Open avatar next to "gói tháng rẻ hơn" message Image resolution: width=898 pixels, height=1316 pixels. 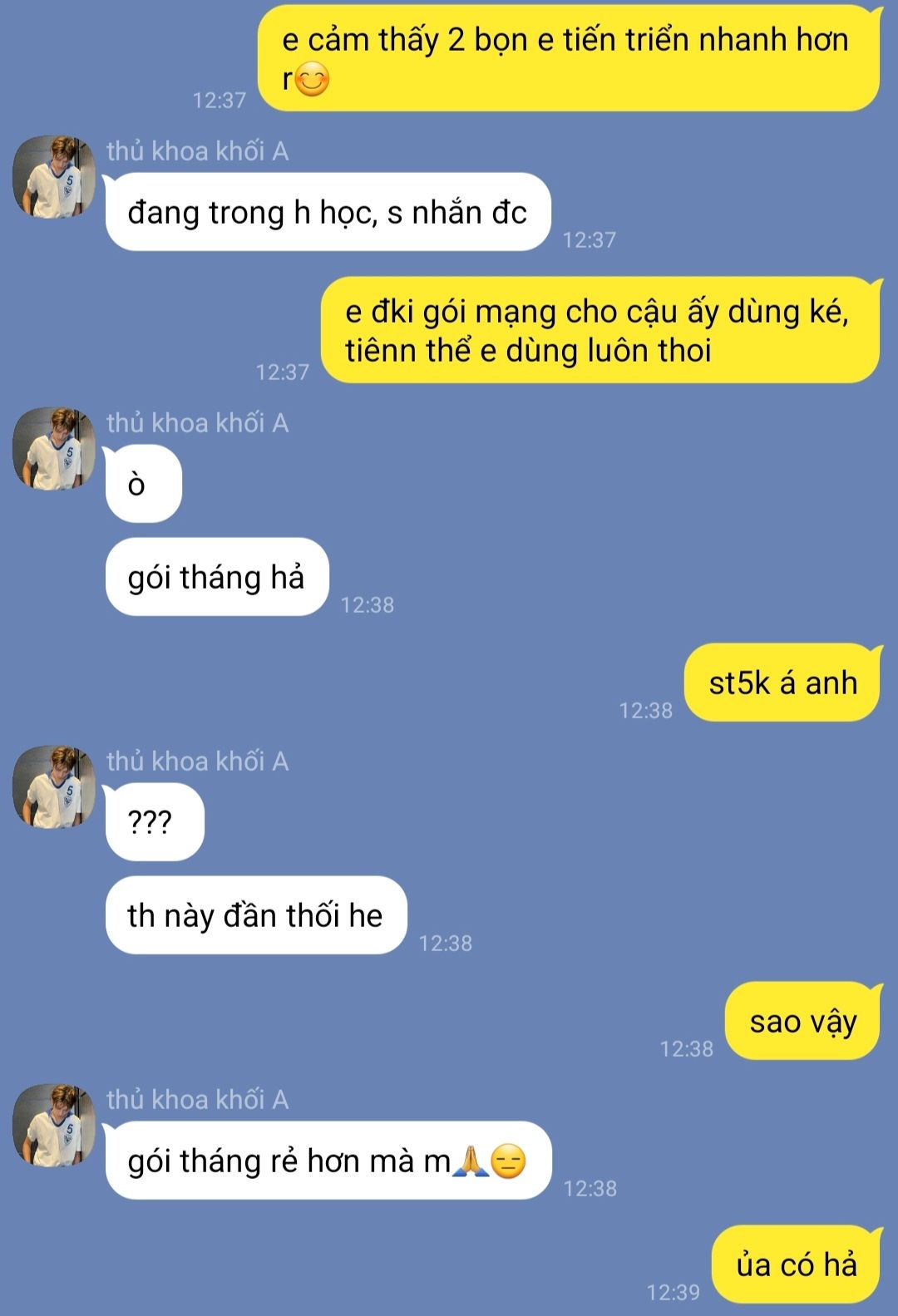point(54,1126)
